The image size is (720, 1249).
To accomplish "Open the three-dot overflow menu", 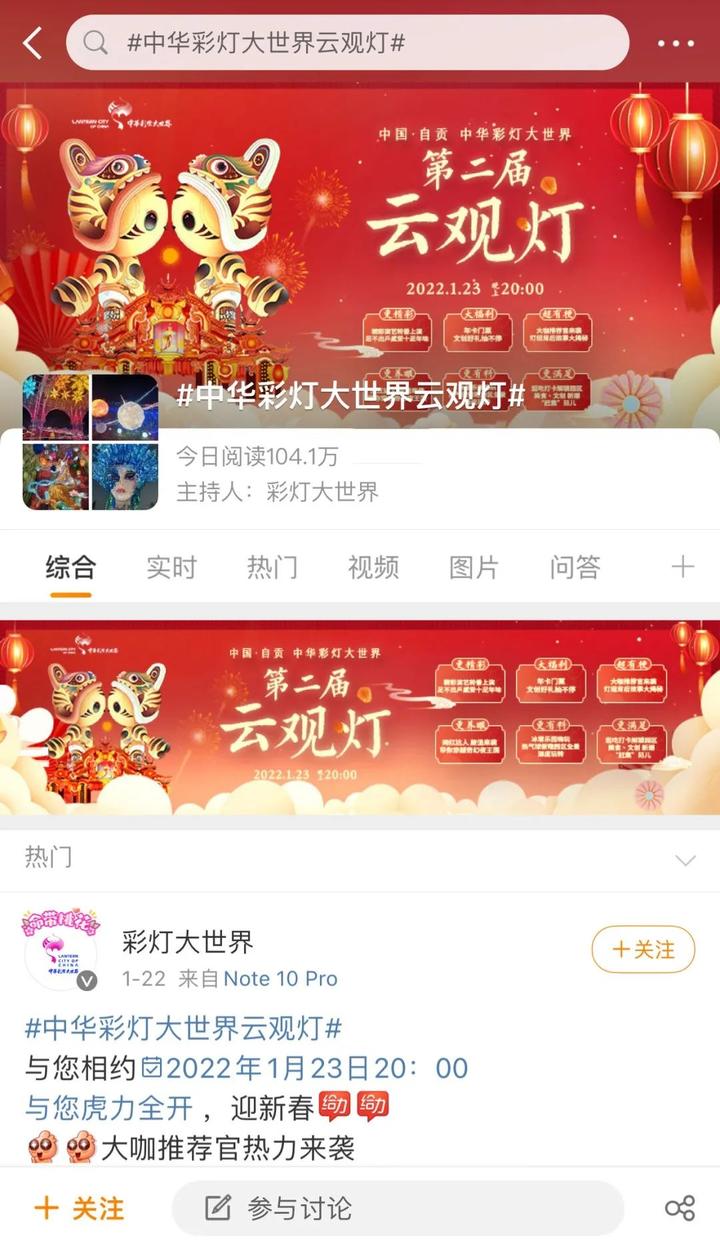I will pyautogui.click(x=676, y=44).
